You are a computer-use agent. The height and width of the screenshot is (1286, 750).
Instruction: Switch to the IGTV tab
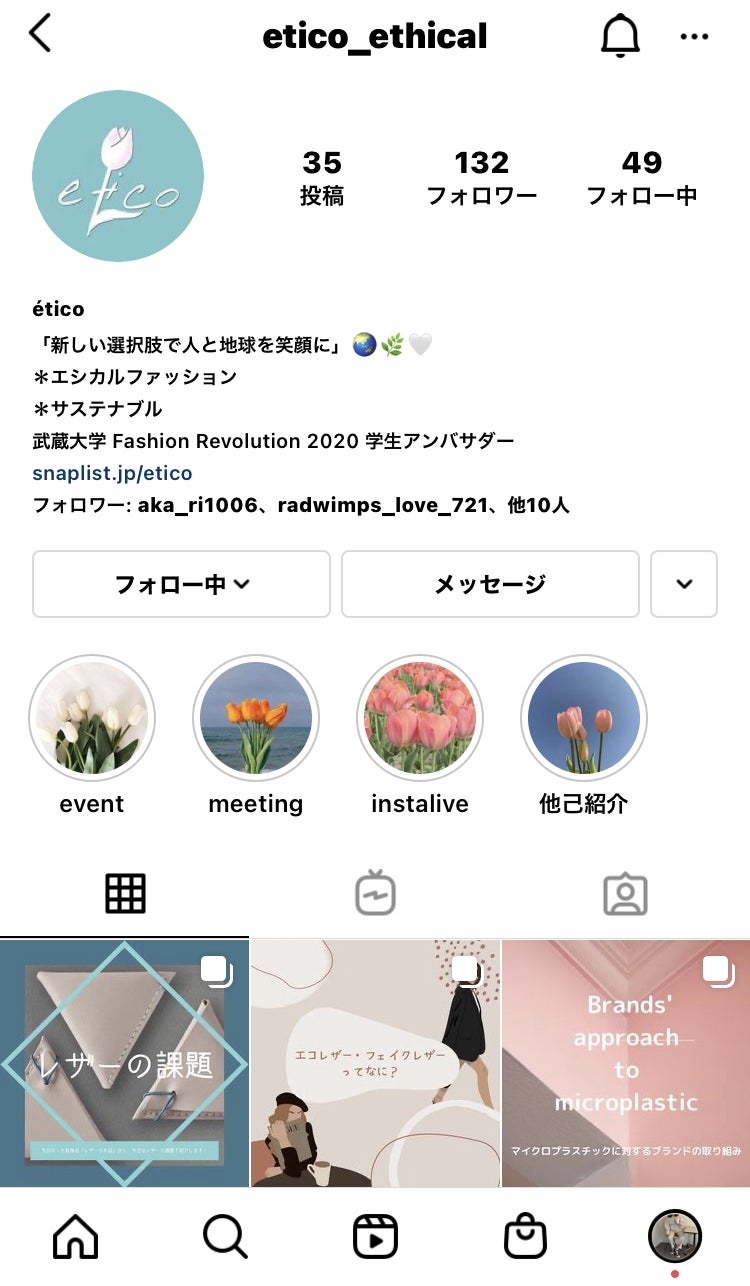376,893
